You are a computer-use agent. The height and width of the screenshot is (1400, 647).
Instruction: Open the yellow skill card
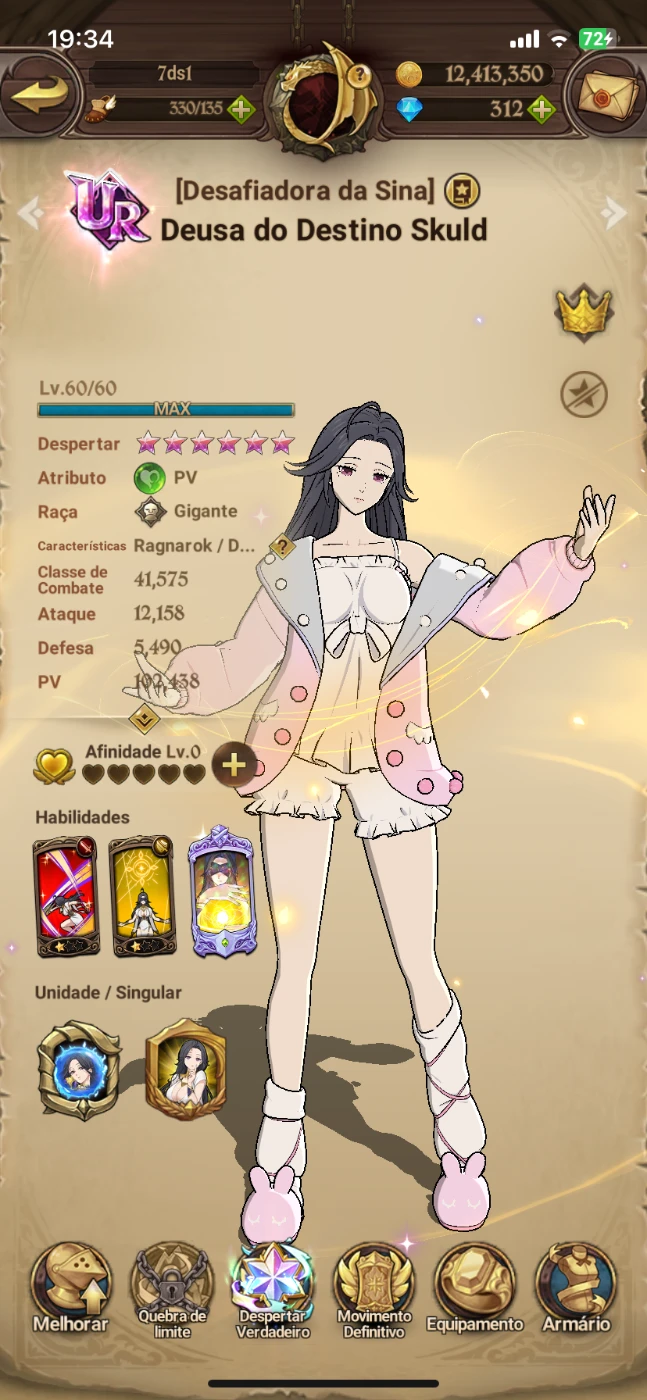point(142,896)
